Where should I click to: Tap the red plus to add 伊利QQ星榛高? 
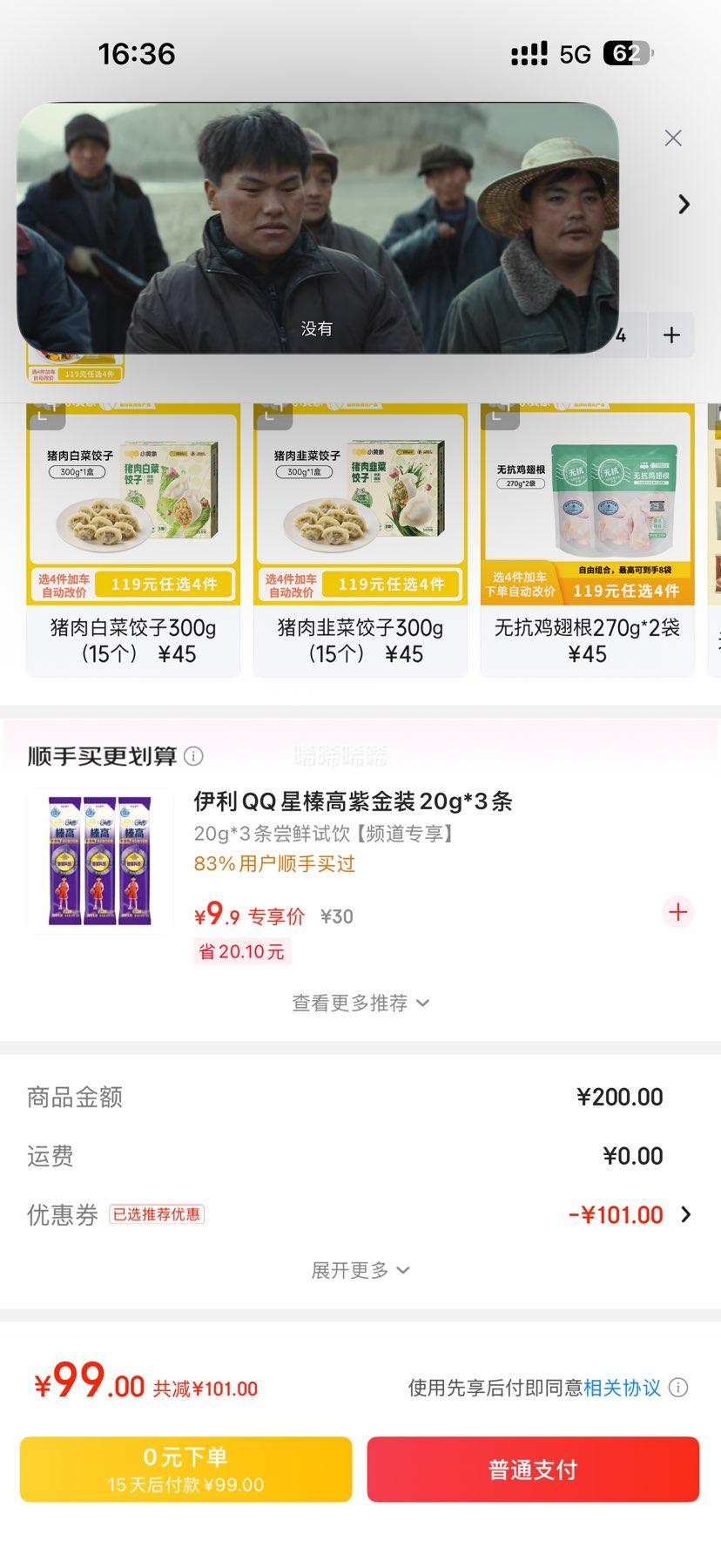677,912
